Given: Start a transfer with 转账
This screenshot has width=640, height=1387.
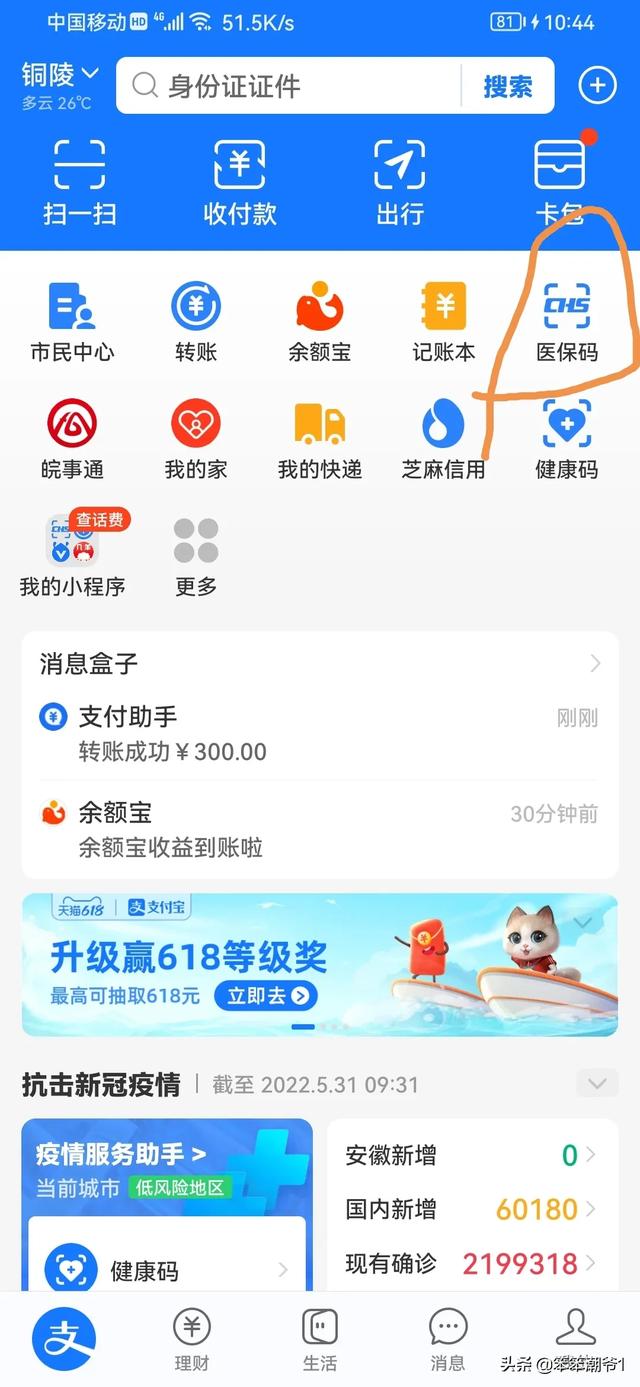Looking at the screenshot, I should tap(196, 322).
